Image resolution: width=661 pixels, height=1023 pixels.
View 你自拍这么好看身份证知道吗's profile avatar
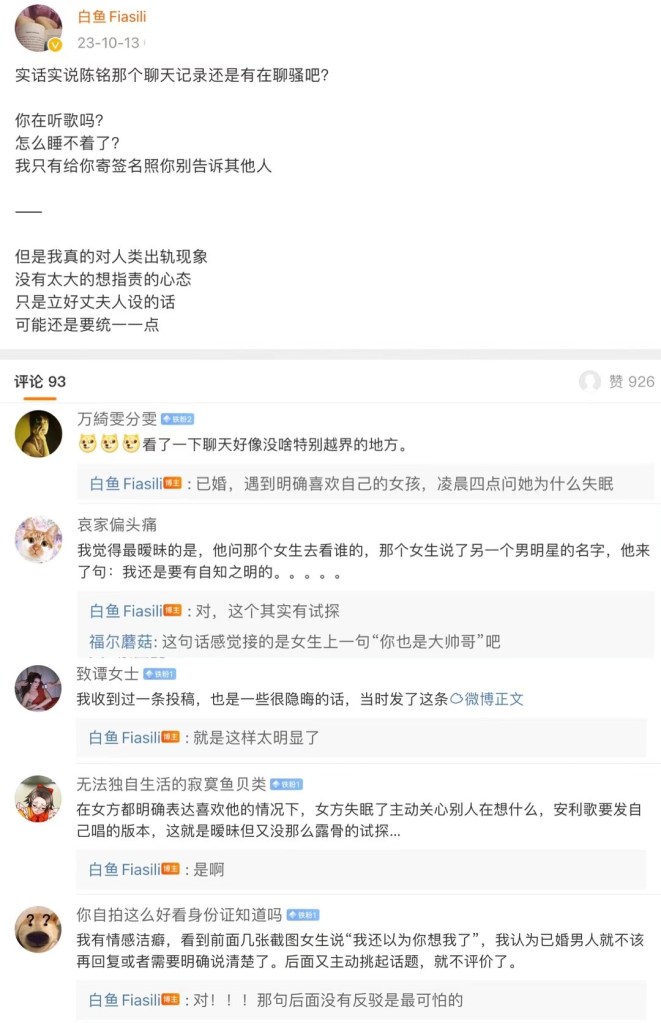pos(39,928)
